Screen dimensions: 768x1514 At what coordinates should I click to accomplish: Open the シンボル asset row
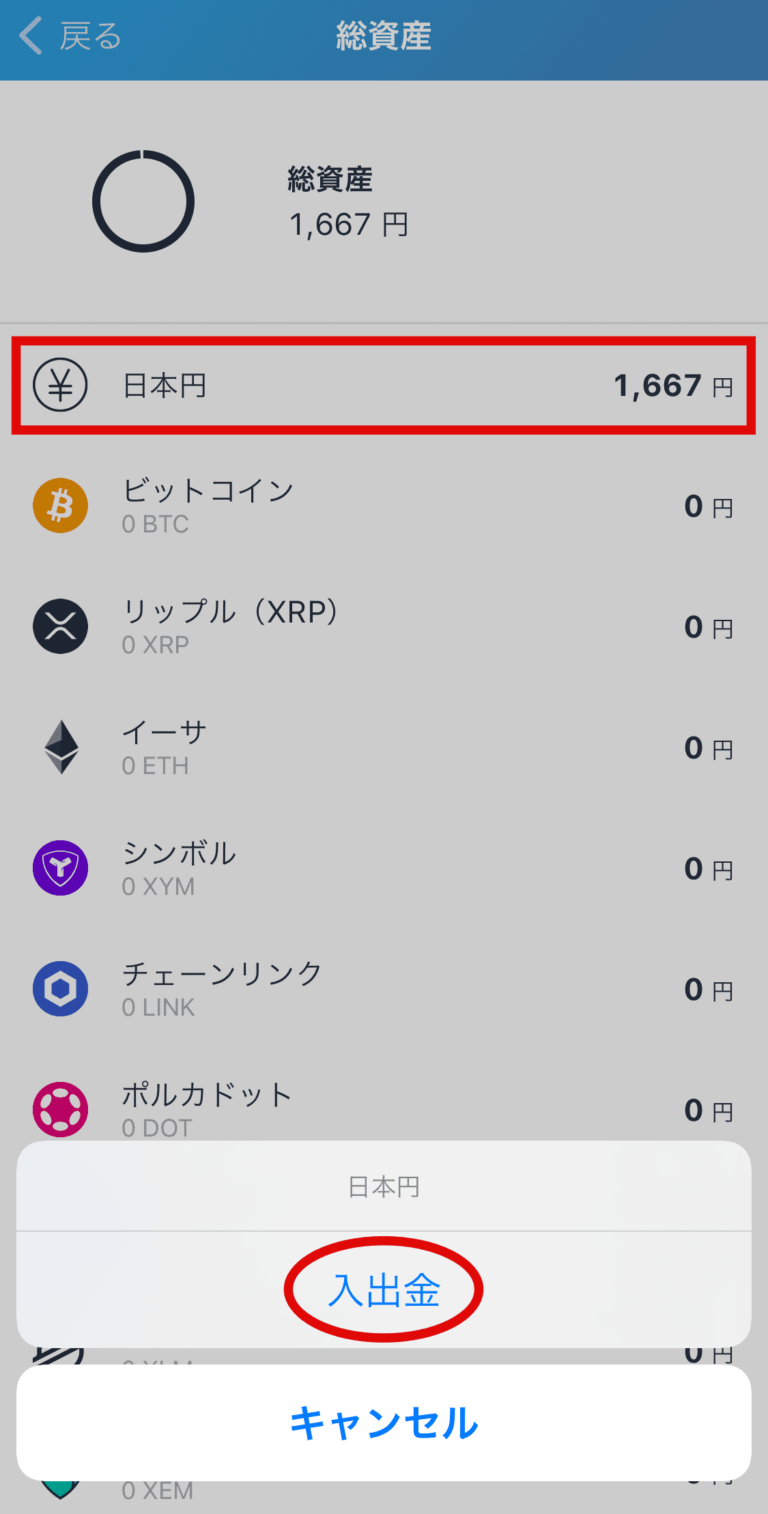point(383,868)
